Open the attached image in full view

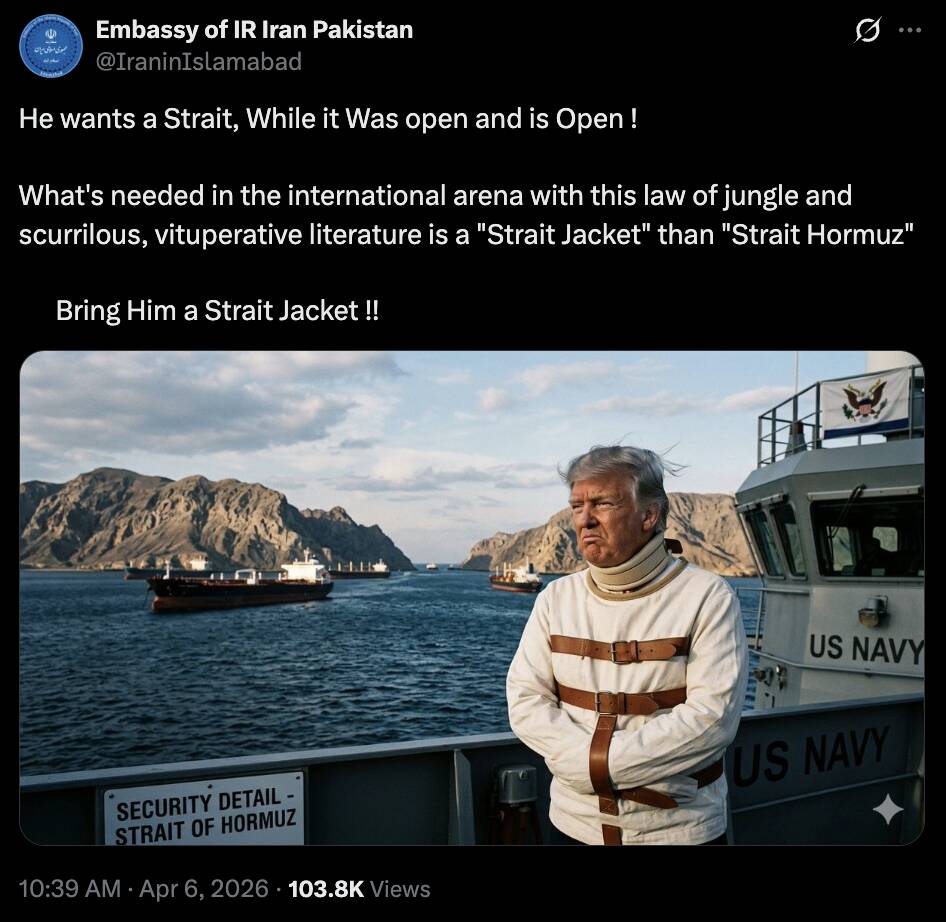tap(471, 597)
